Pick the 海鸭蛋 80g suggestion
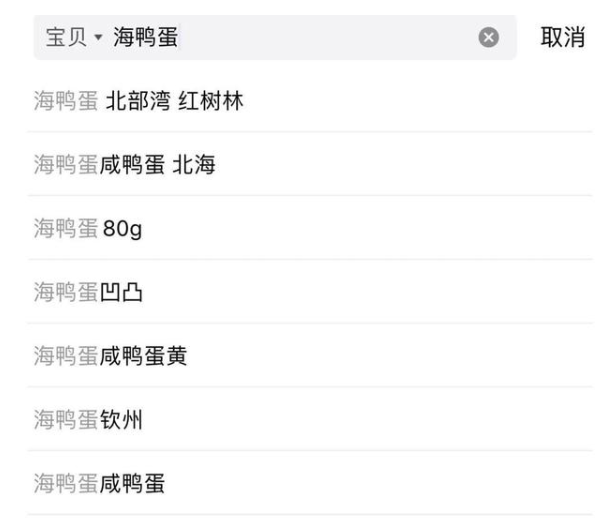Image resolution: width=609 pixels, height=519 pixels. (x=88, y=228)
